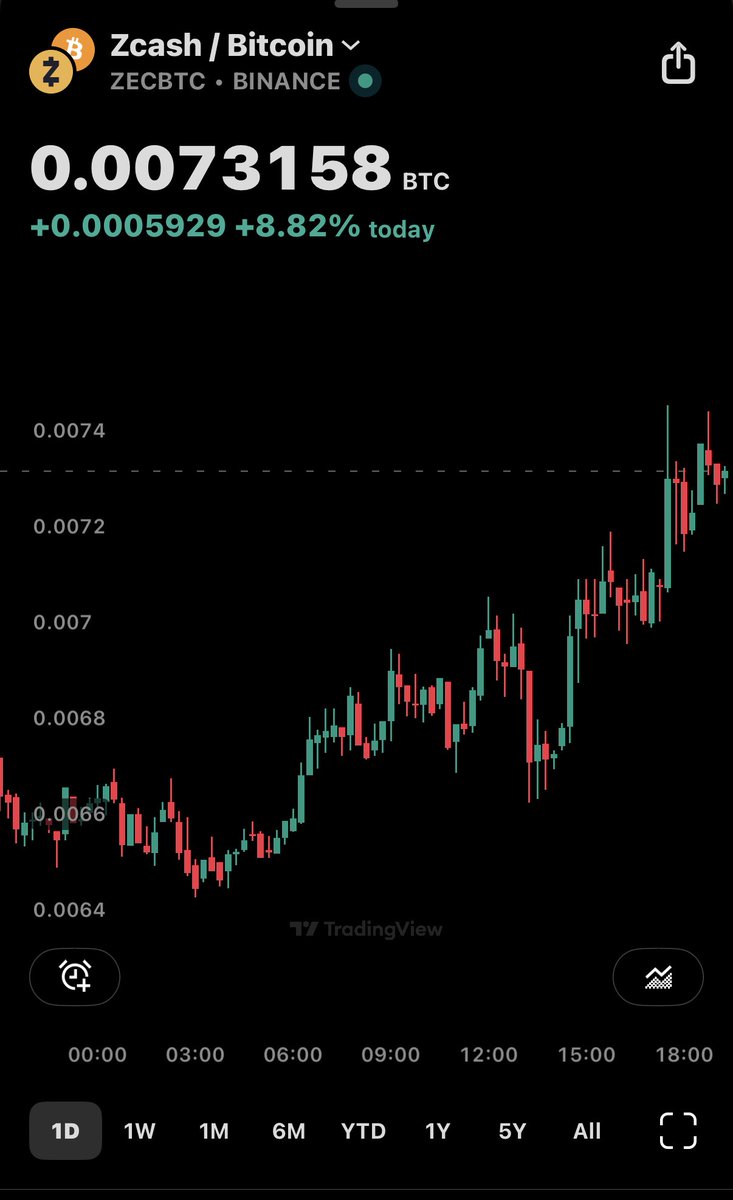Switch to the 5Y range
The image size is (733, 1200).
pos(512,1131)
